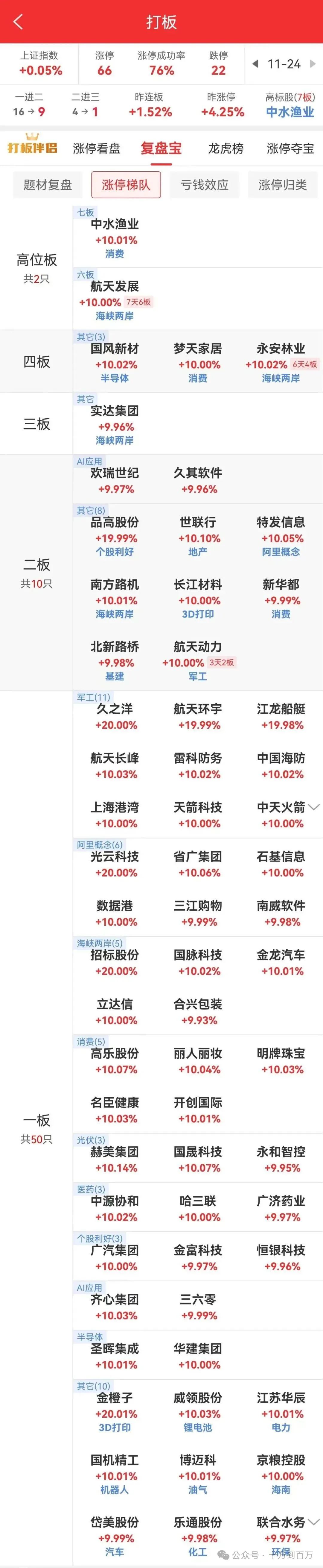This screenshot has height=1568, width=323.
Task: Select the 亏钱效应 chip
Action: (x=204, y=184)
